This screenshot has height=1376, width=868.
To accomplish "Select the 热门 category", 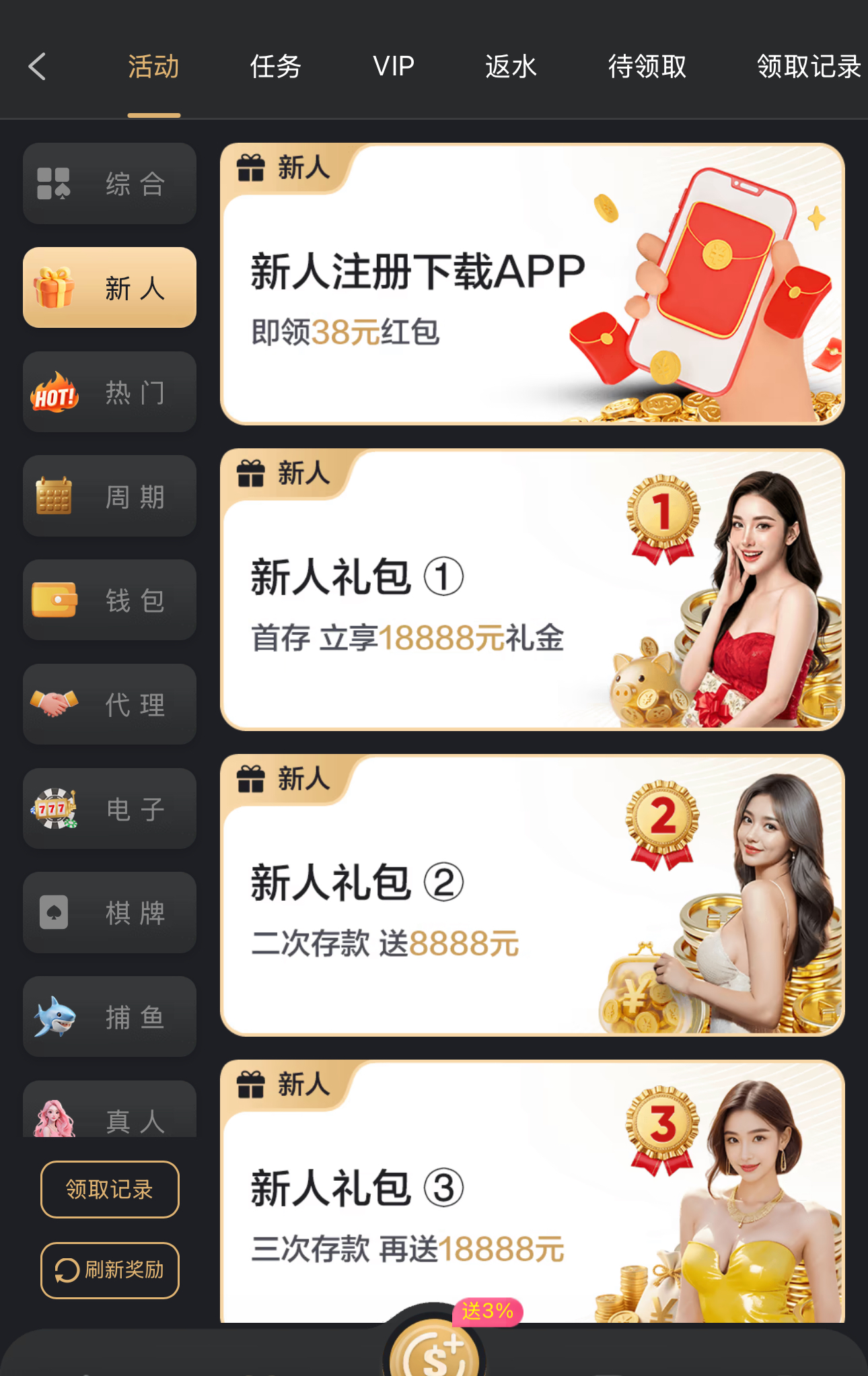I will (x=110, y=392).
